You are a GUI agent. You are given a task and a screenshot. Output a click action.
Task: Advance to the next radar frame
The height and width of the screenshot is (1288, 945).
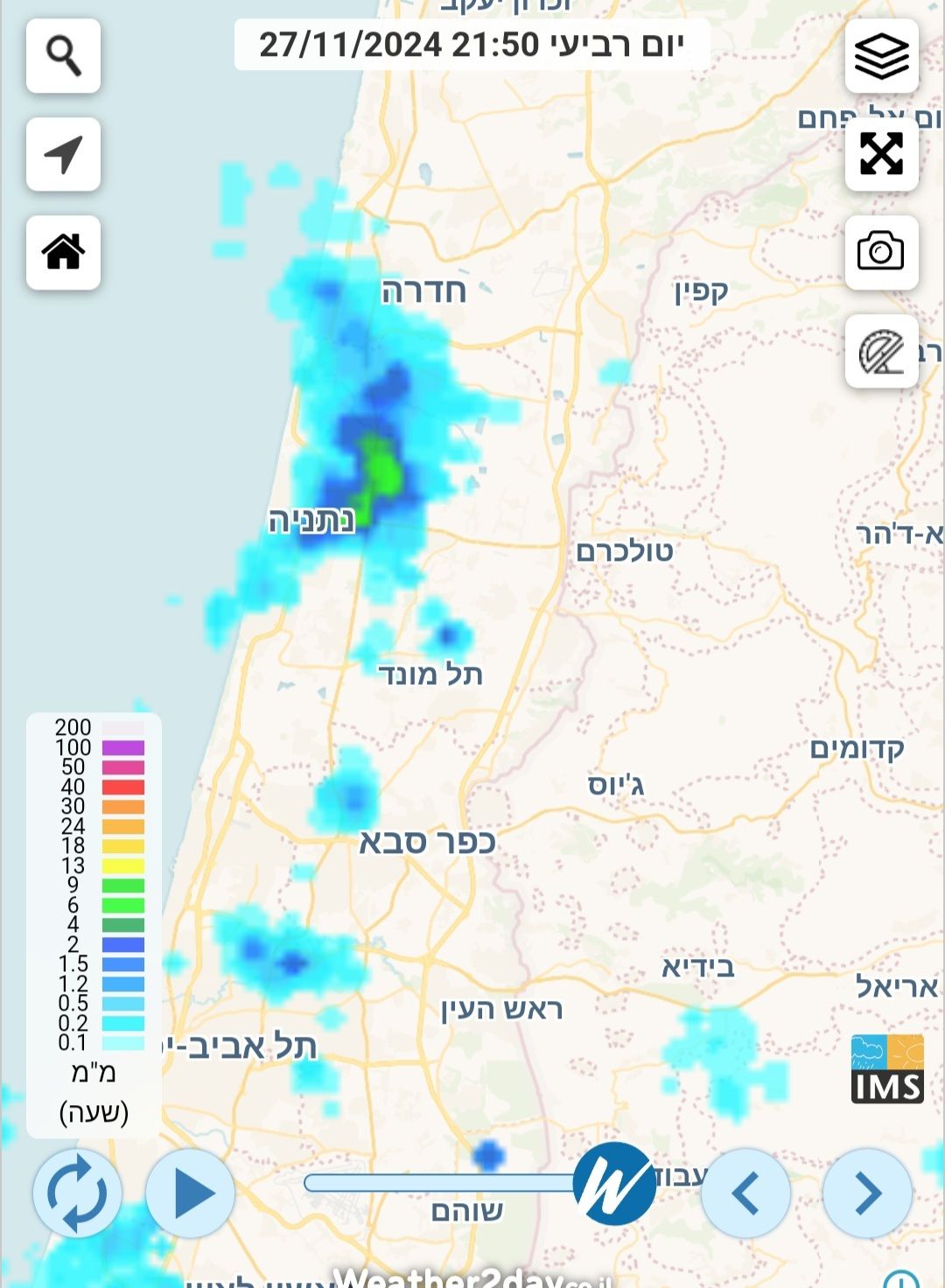pos(866,1193)
